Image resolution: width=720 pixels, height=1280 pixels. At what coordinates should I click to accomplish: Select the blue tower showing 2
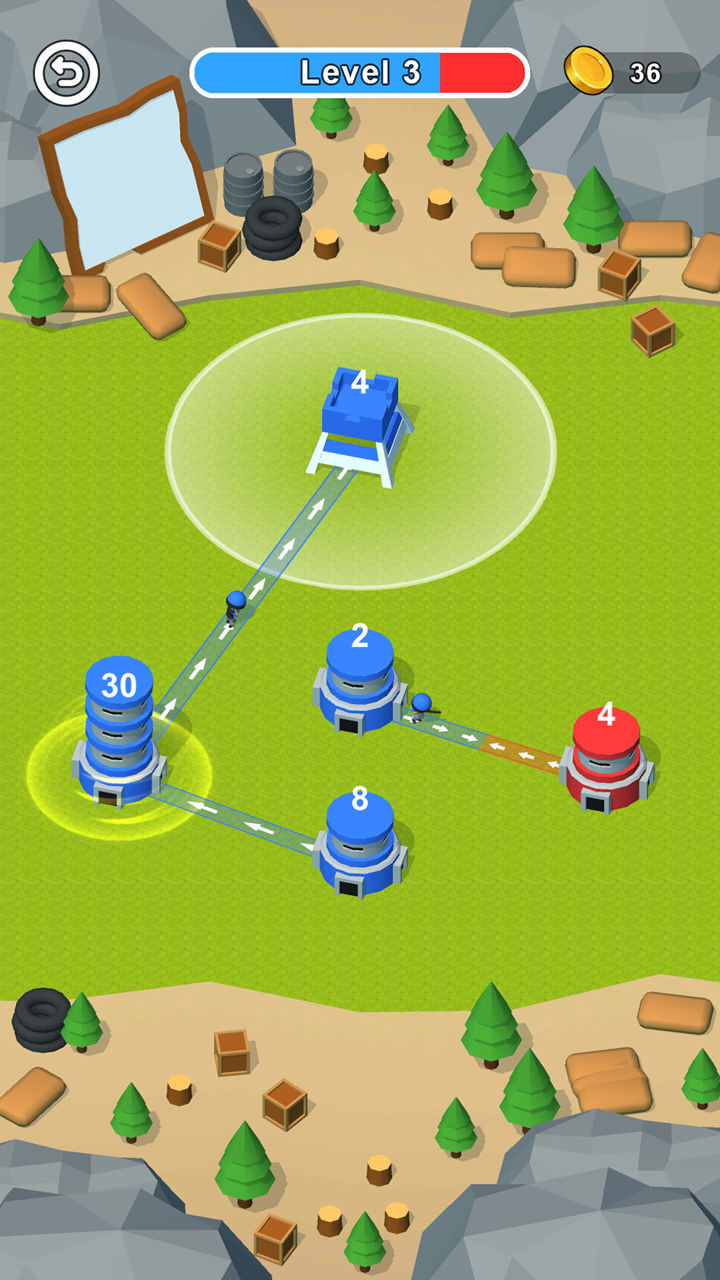click(x=360, y=680)
